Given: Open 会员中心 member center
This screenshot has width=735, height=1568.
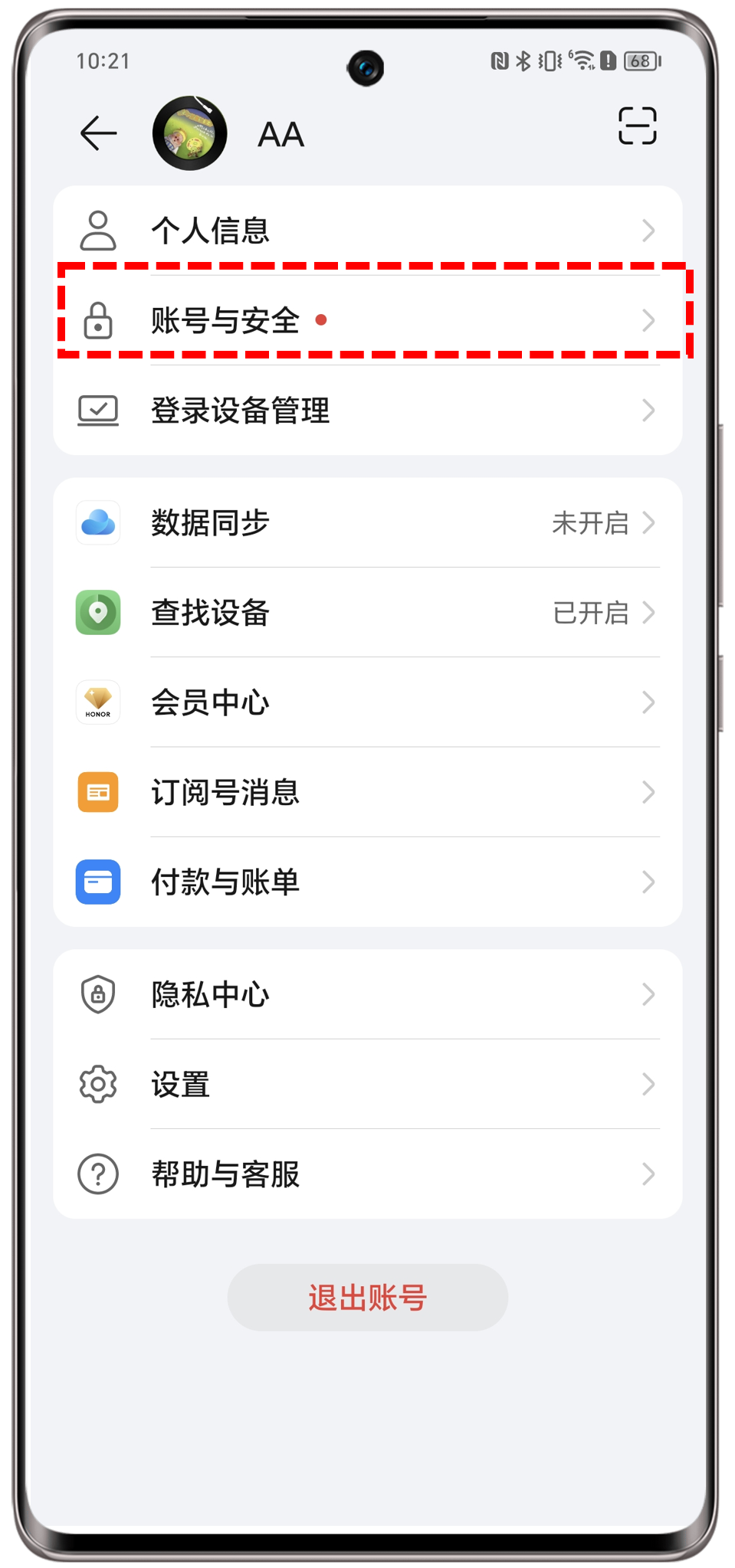Looking at the screenshot, I should 368,702.
